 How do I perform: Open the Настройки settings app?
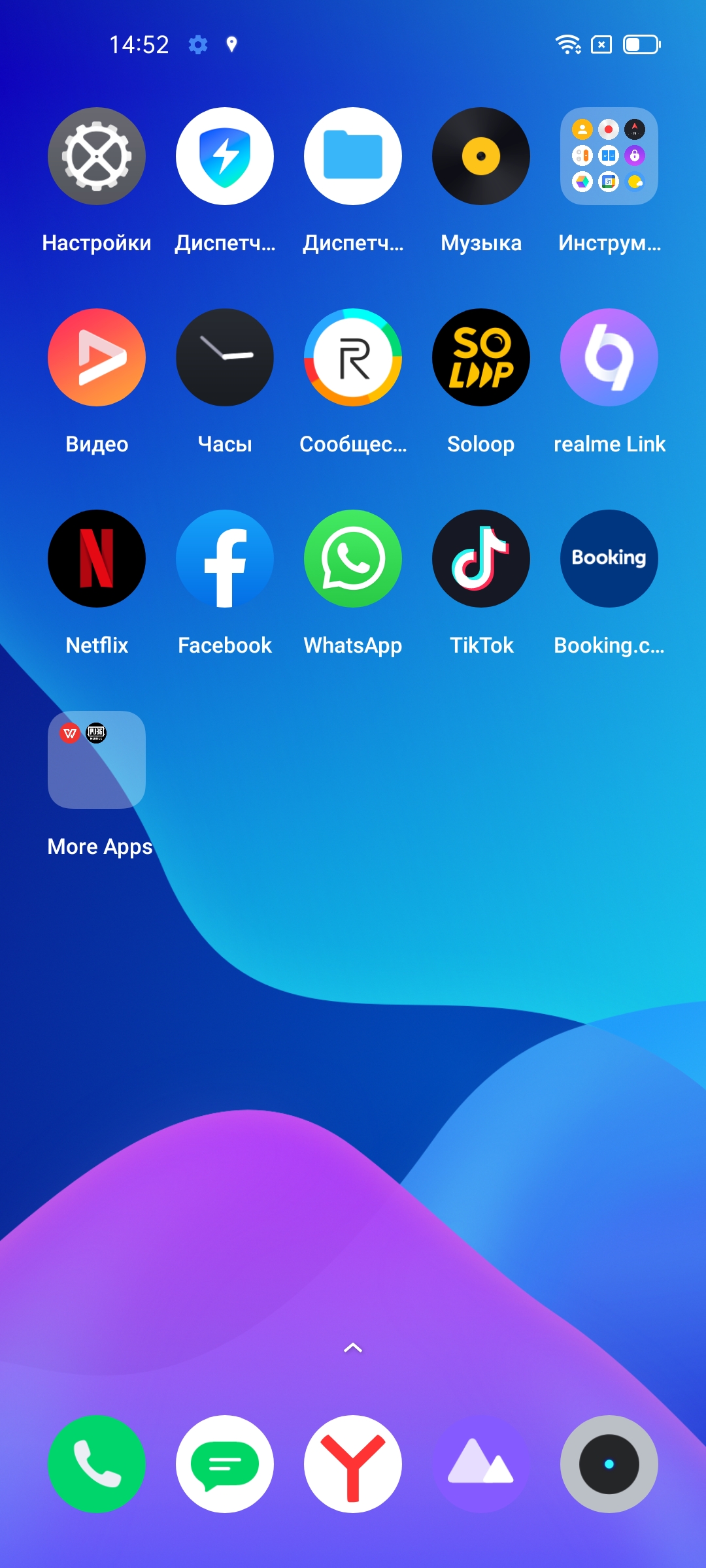point(97,157)
